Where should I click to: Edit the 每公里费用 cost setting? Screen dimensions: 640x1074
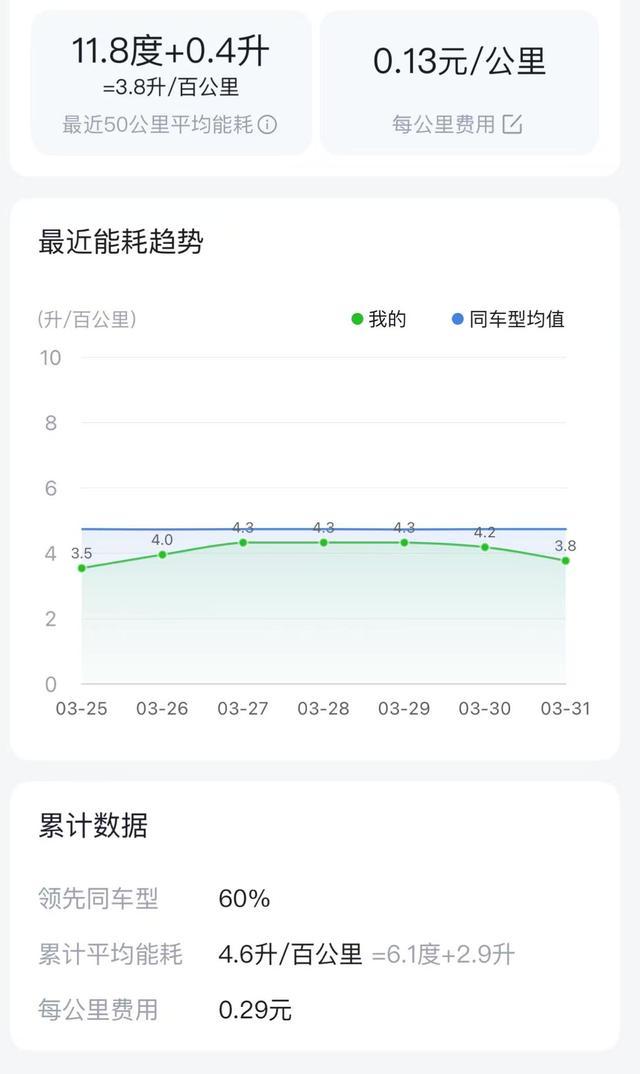[x=512, y=124]
